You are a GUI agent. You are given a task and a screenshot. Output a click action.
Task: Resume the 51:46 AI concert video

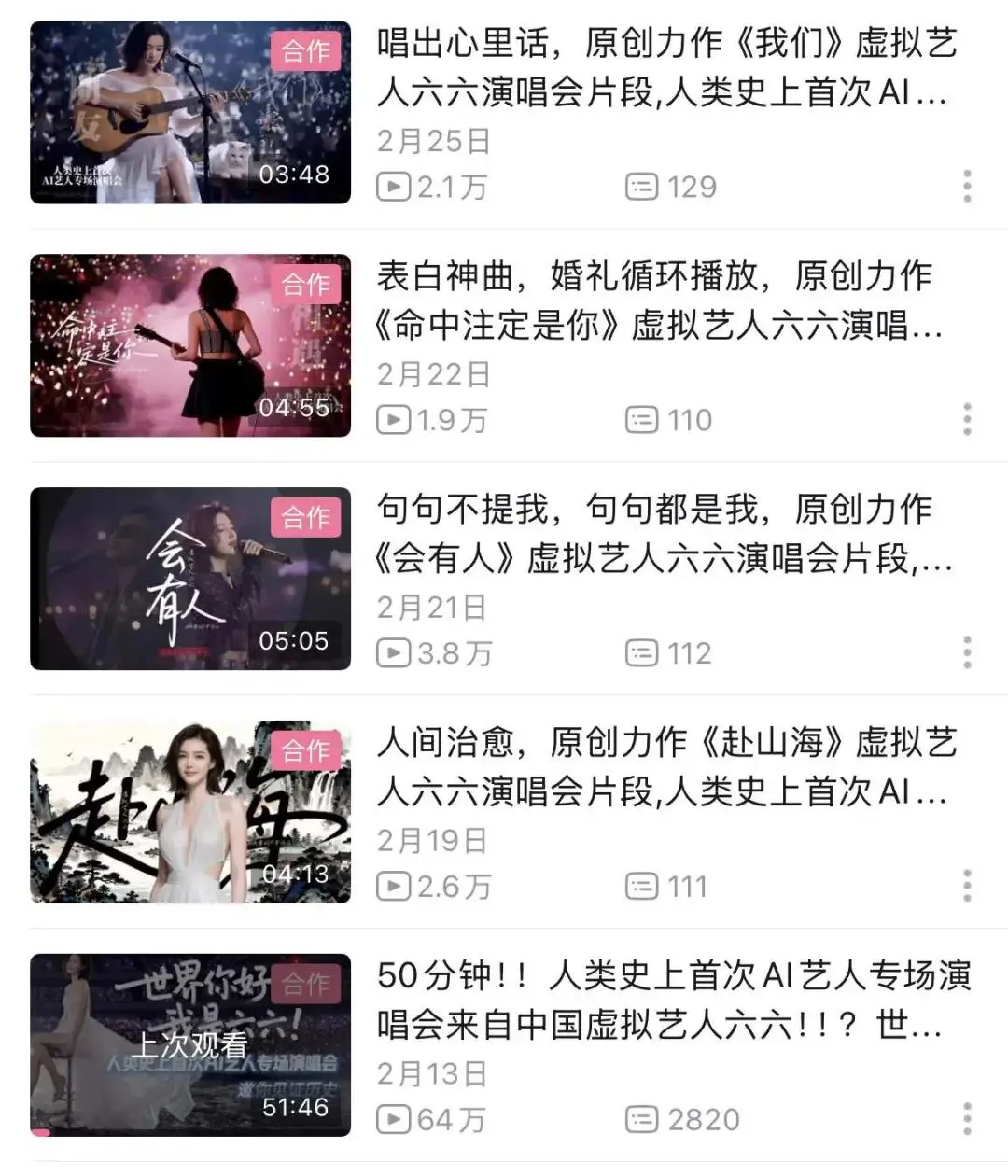pyautogui.click(x=190, y=1045)
